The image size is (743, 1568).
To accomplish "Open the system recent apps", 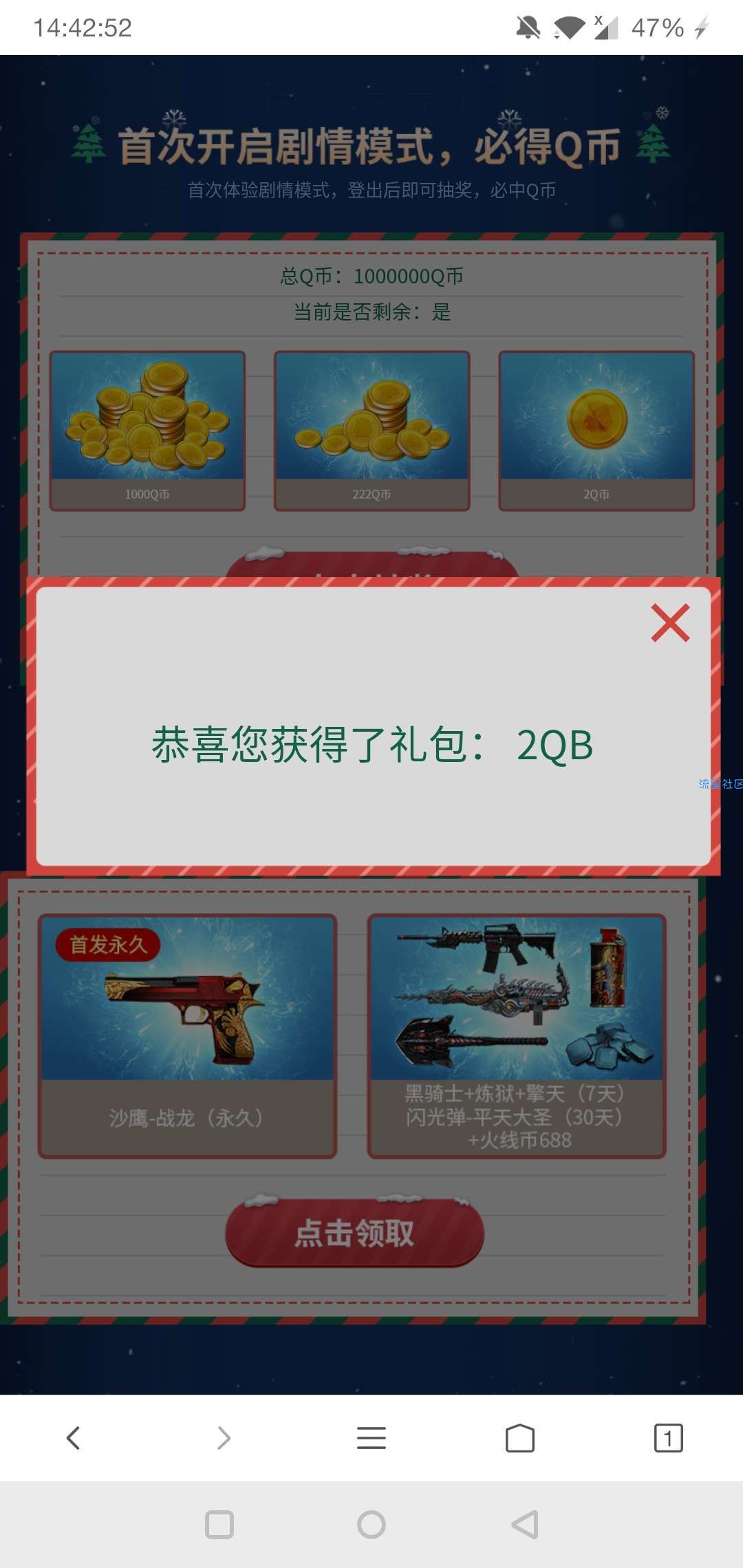I will 219,1525.
